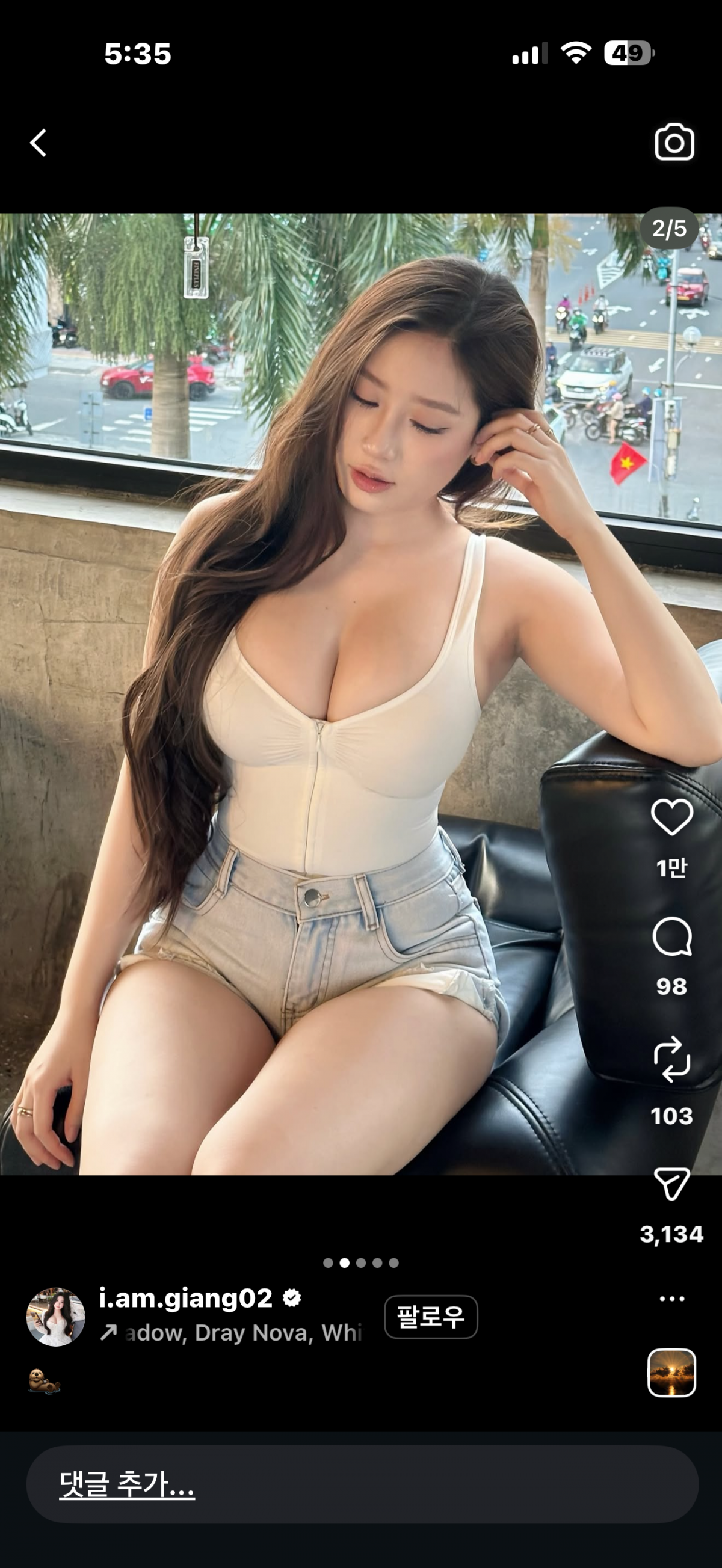Tap the 팔로우 follow button

point(430,1317)
